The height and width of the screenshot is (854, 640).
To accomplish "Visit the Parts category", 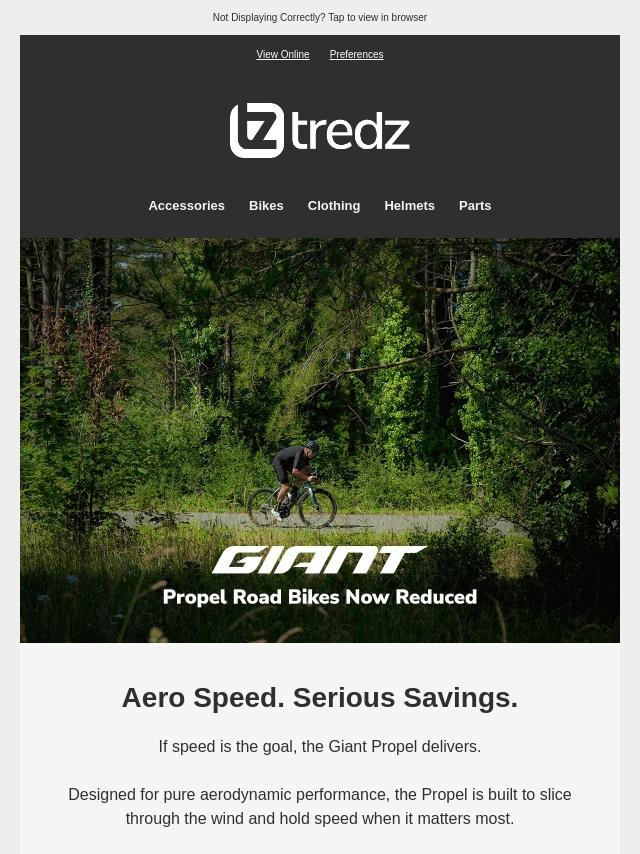I will pyautogui.click(x=475, y=206).
